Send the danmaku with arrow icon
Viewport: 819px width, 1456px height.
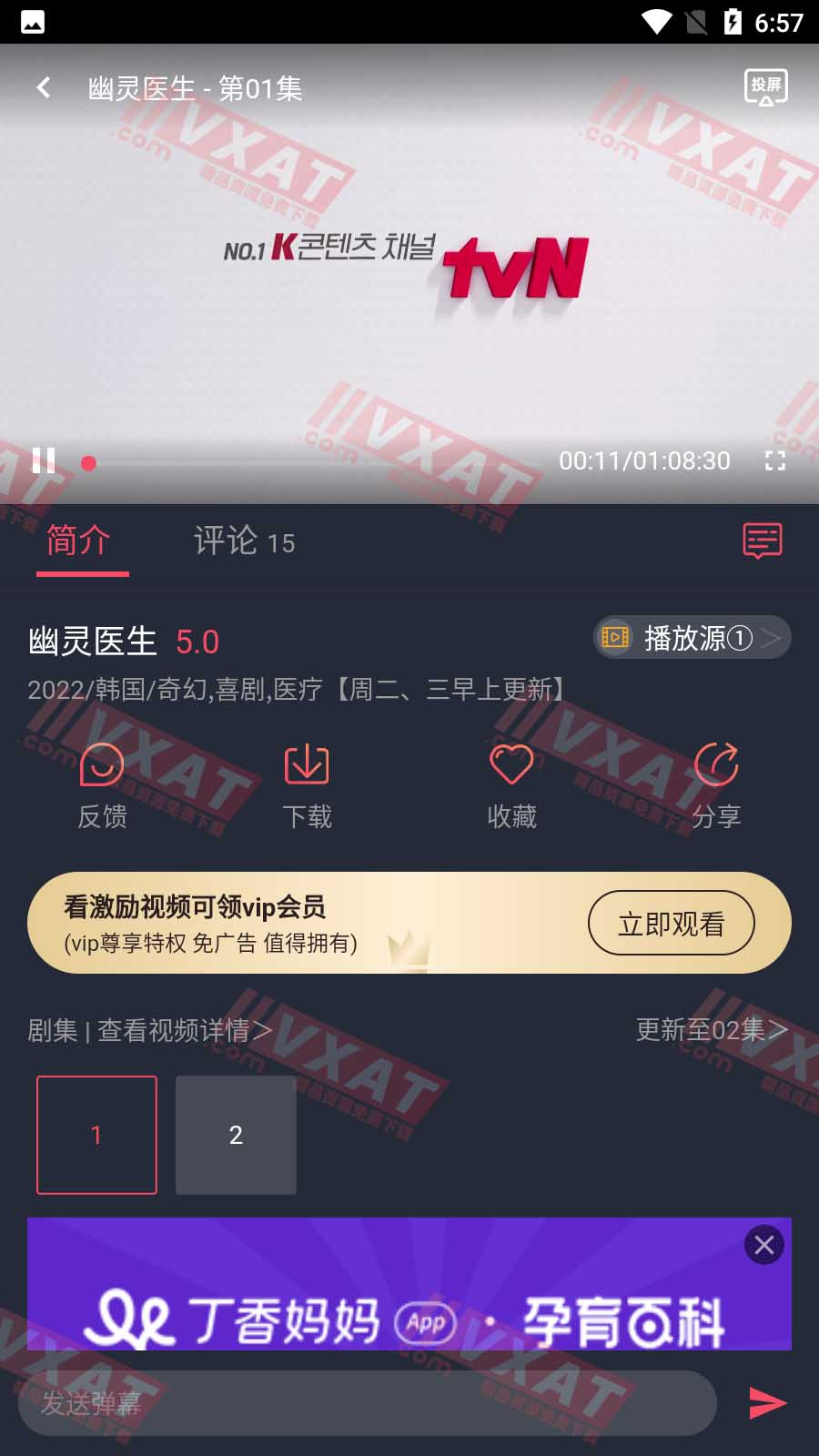767,1403
